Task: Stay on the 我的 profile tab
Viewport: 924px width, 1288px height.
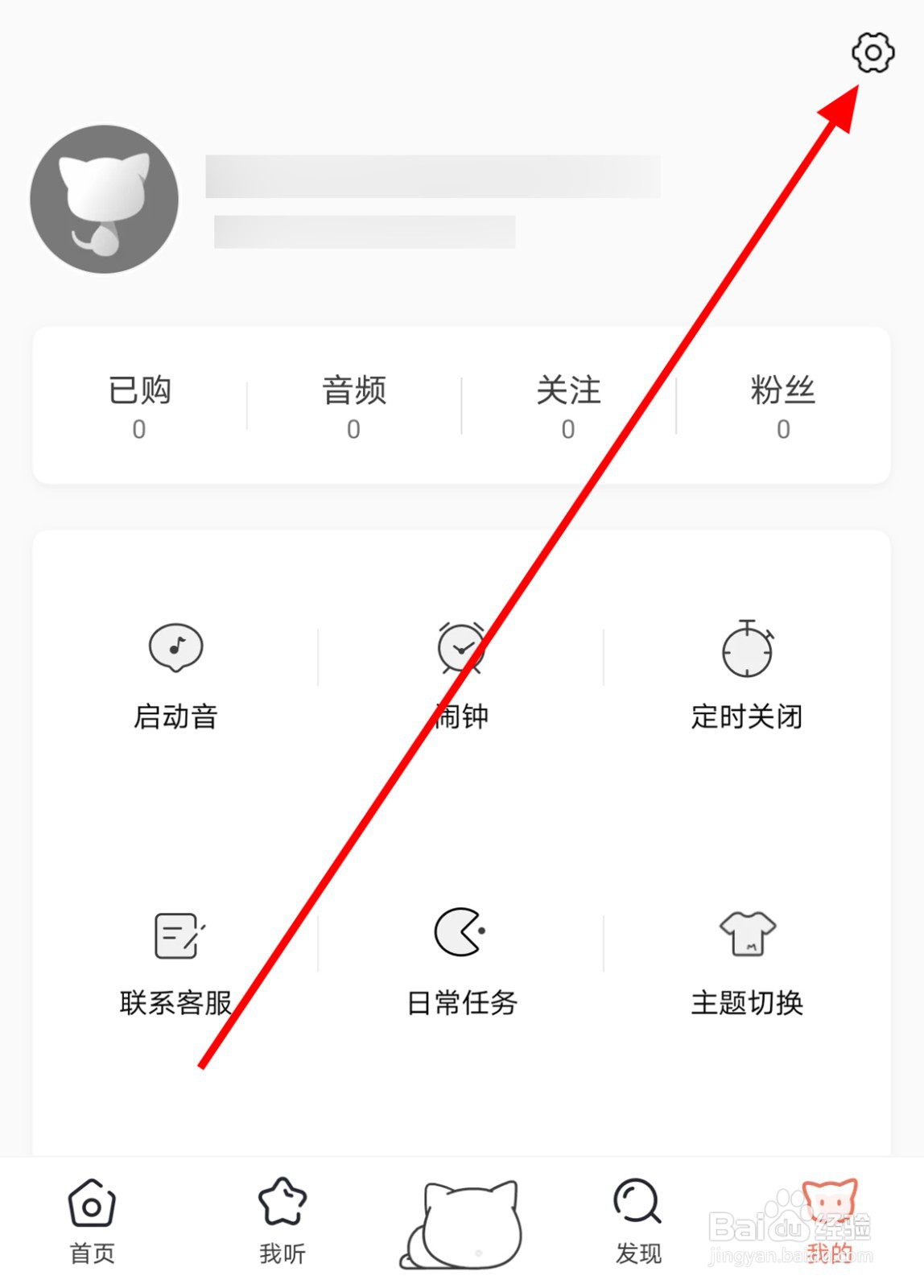Action: pos(829,1224)
